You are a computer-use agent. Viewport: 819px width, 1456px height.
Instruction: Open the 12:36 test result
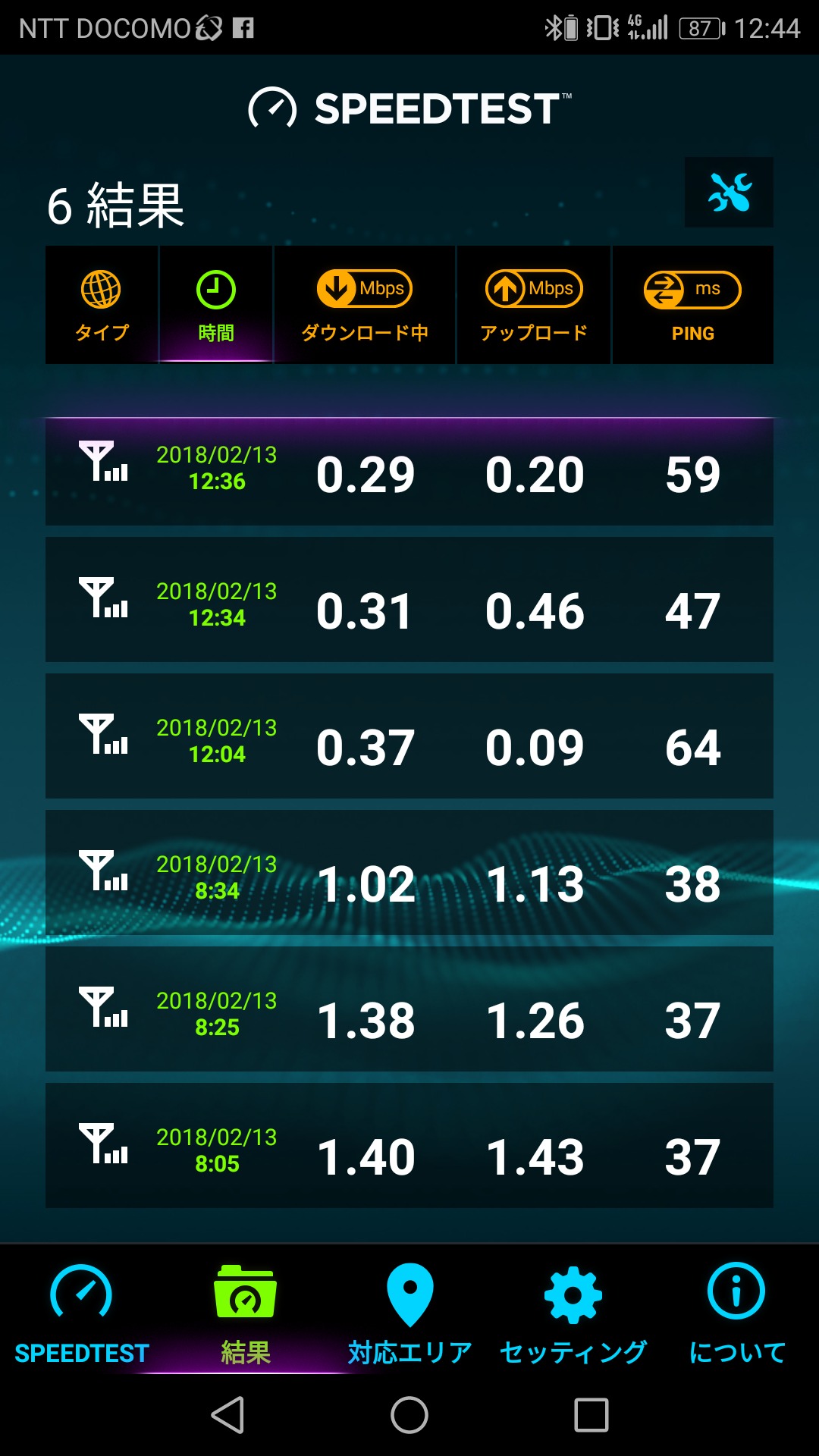pyautogui.click(x=409, y=472)
